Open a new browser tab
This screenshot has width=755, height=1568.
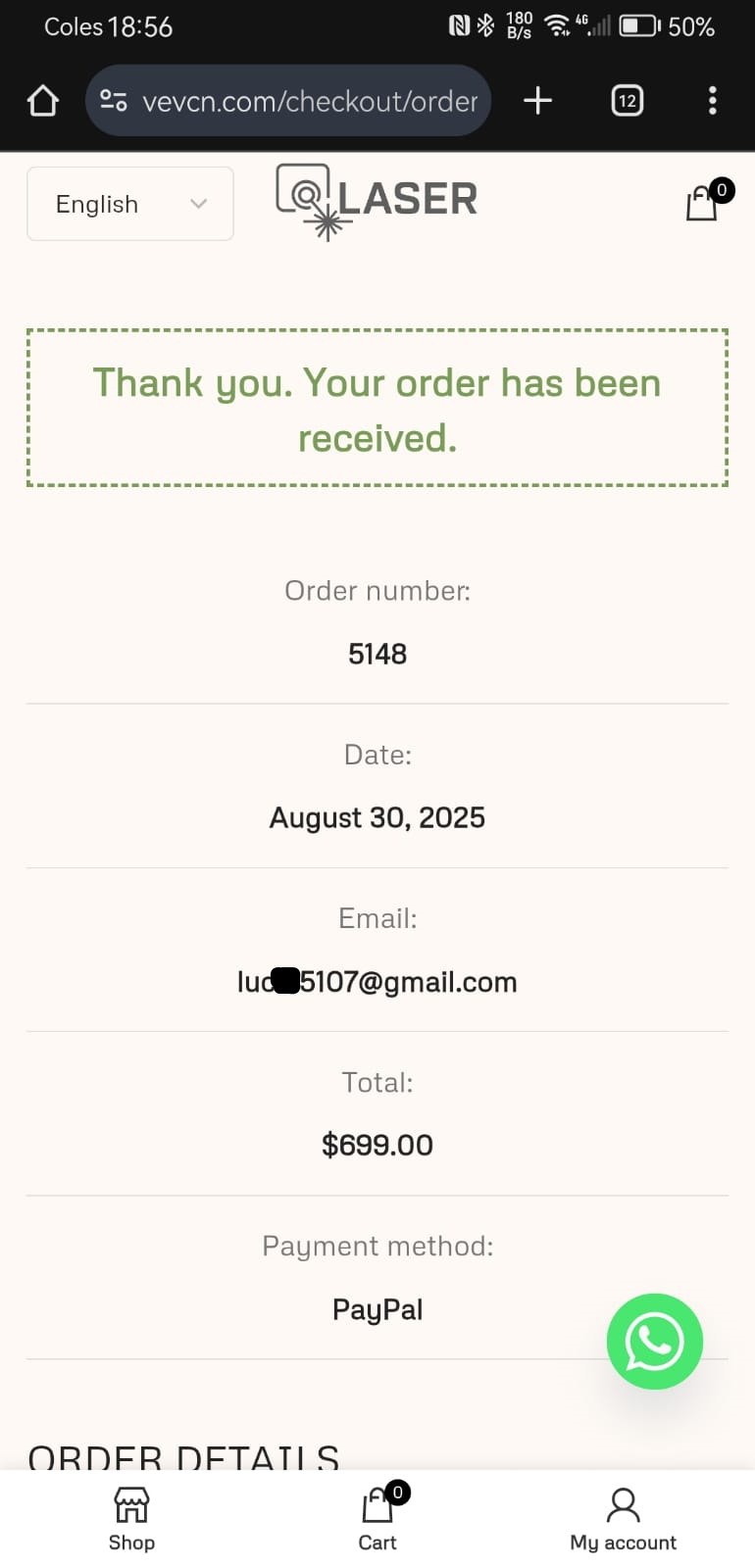coord(537,101)
